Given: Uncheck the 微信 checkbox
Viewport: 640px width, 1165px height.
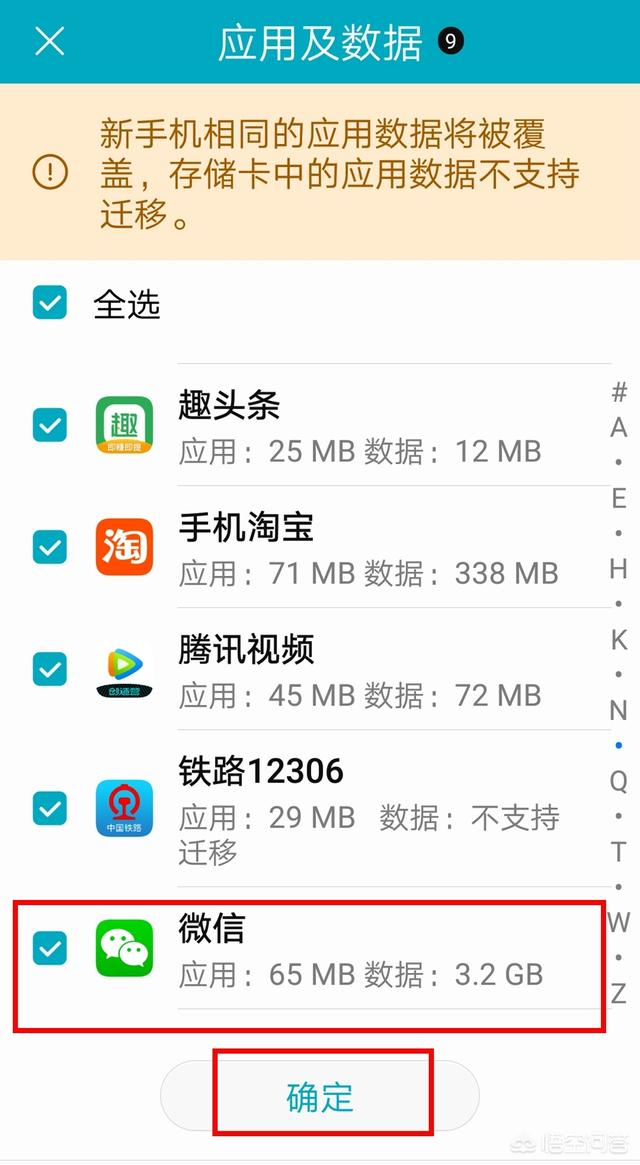Looking at the screenshot, I should click(x=50, y=947).
